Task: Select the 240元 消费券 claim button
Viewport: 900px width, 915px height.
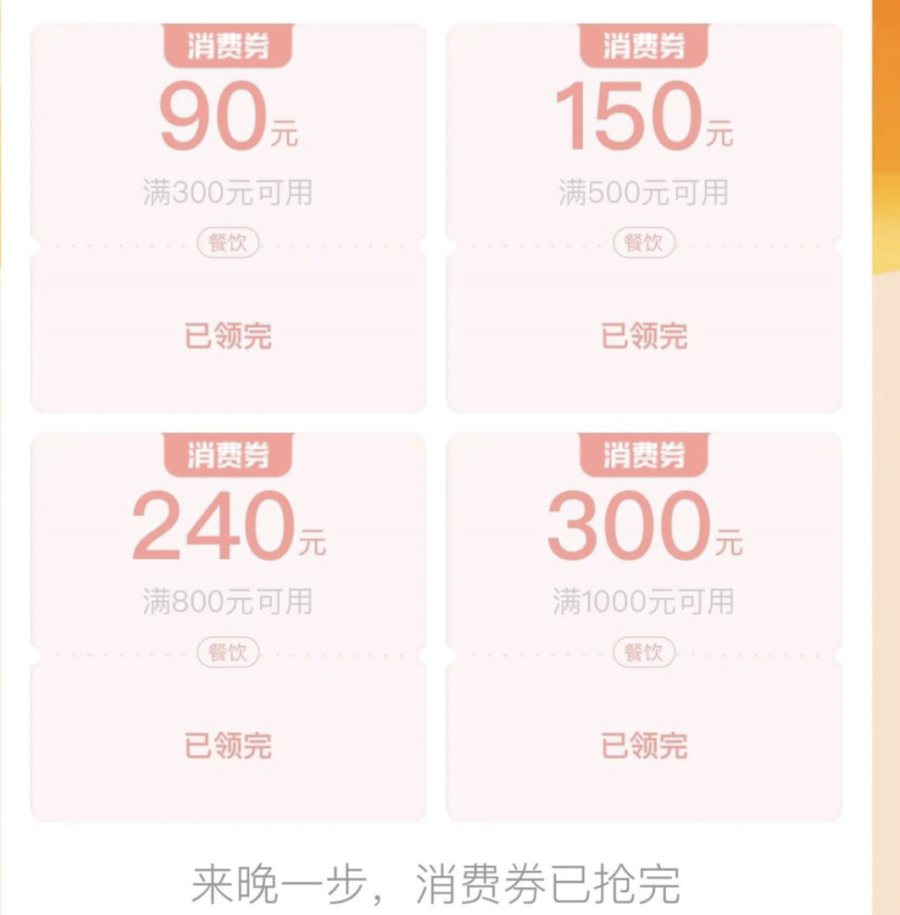Action: tap(228, 746)
